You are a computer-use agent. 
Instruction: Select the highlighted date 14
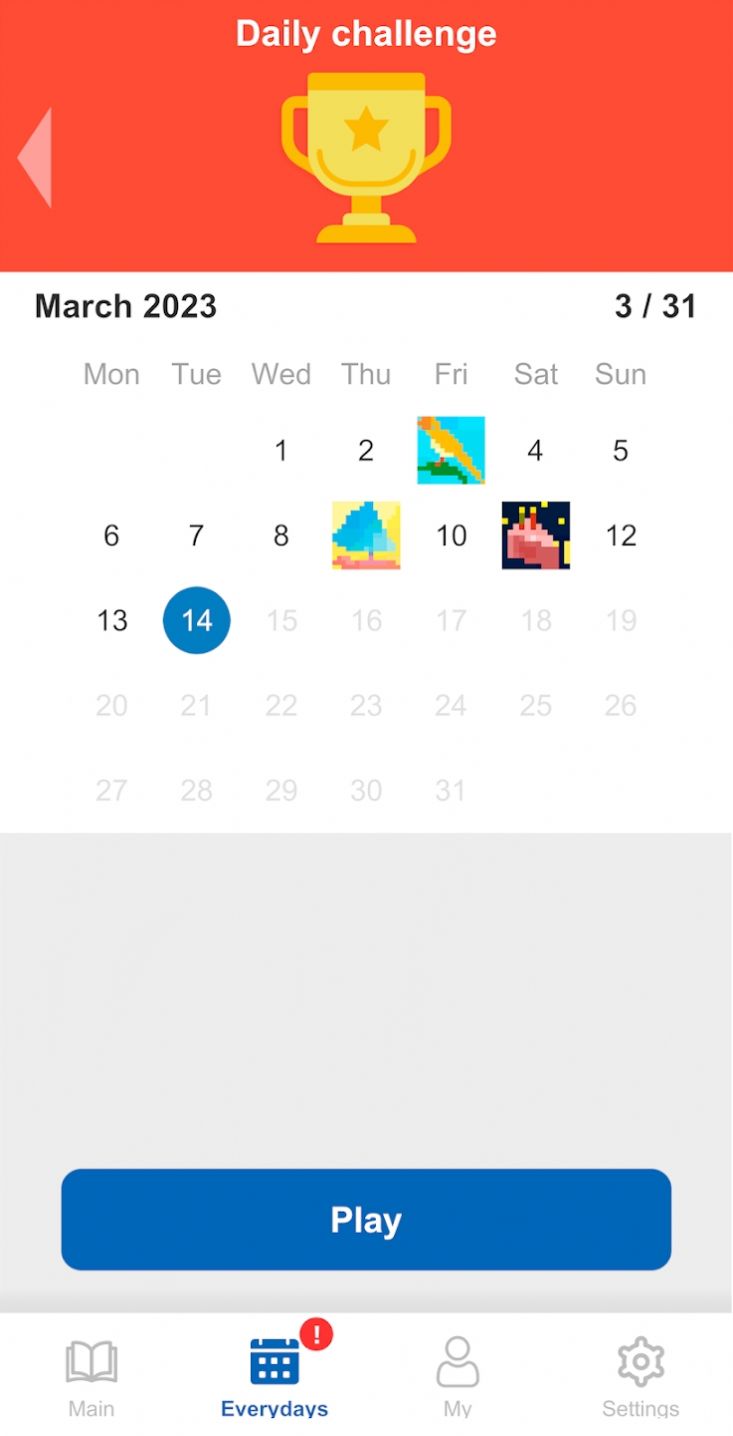tap(196, 620)
